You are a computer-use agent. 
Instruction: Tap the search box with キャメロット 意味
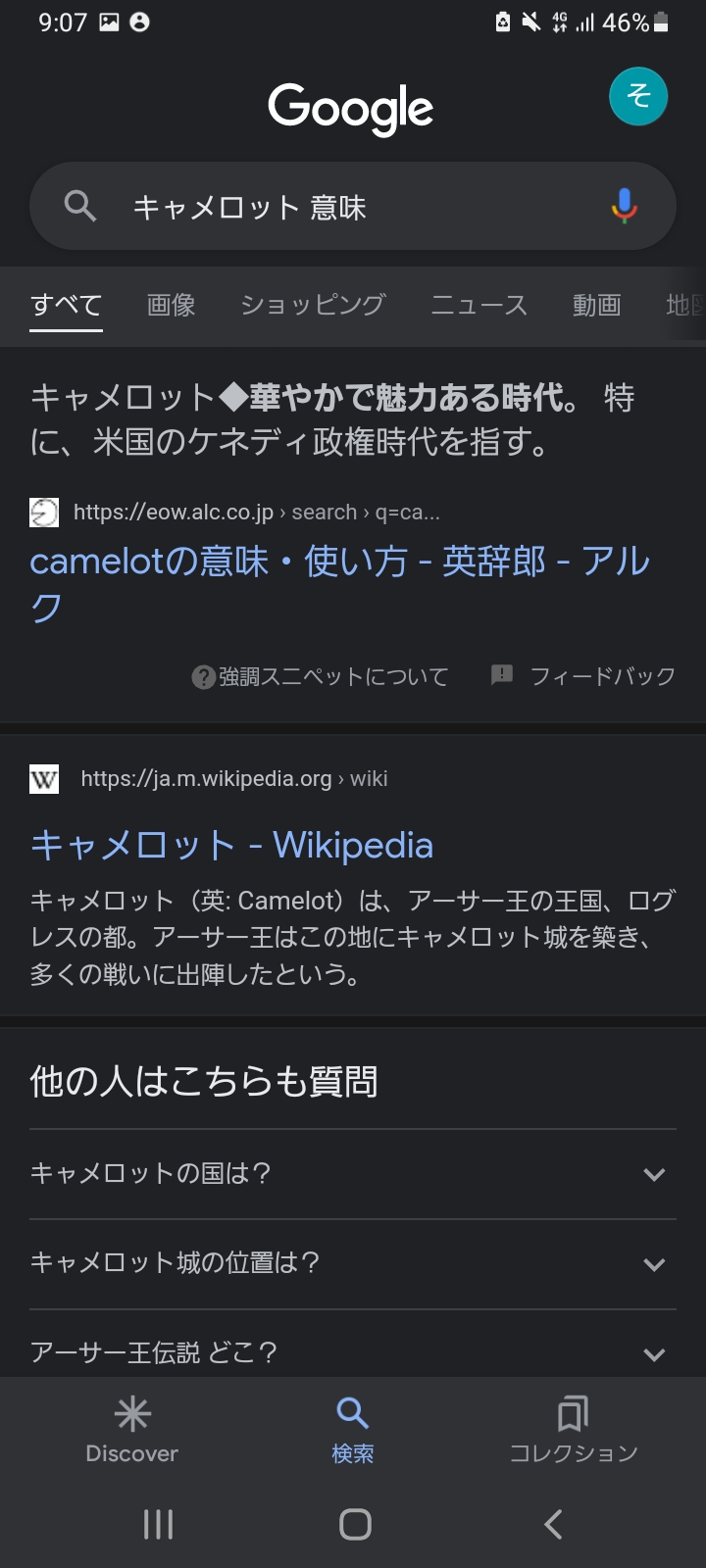coord(353,206)
